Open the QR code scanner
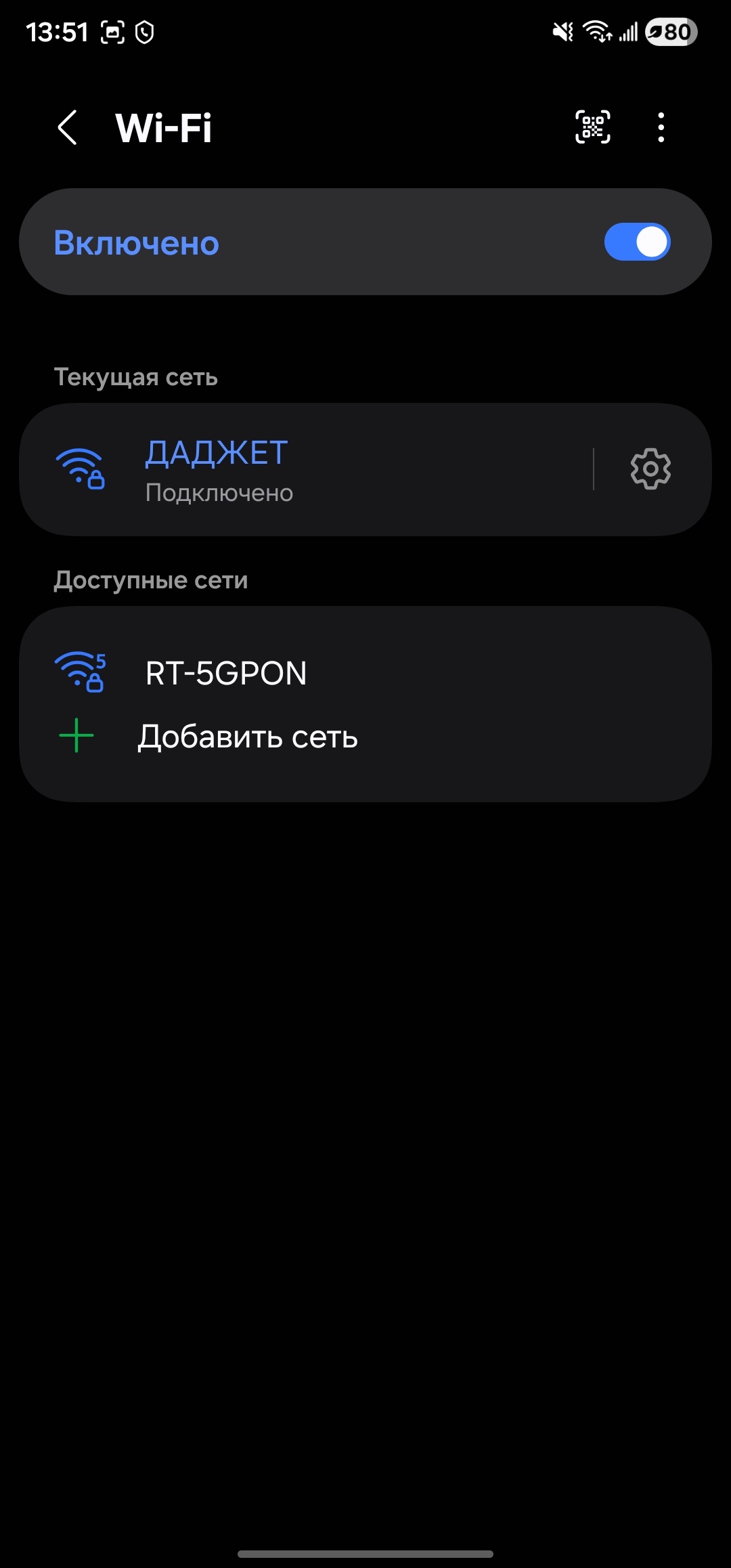Screen dimensions: 731x1568 (592, 127)
